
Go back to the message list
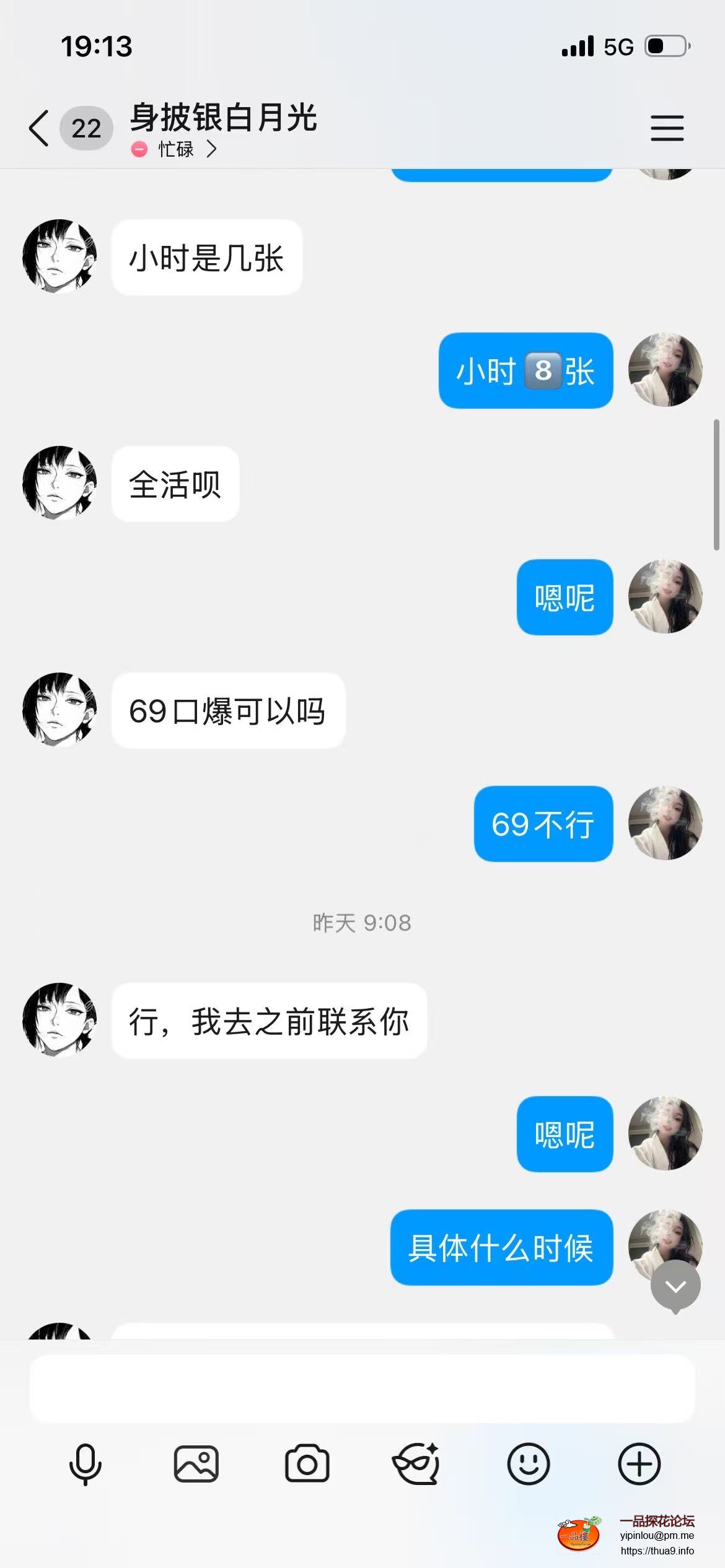click(x=39, y=129)
